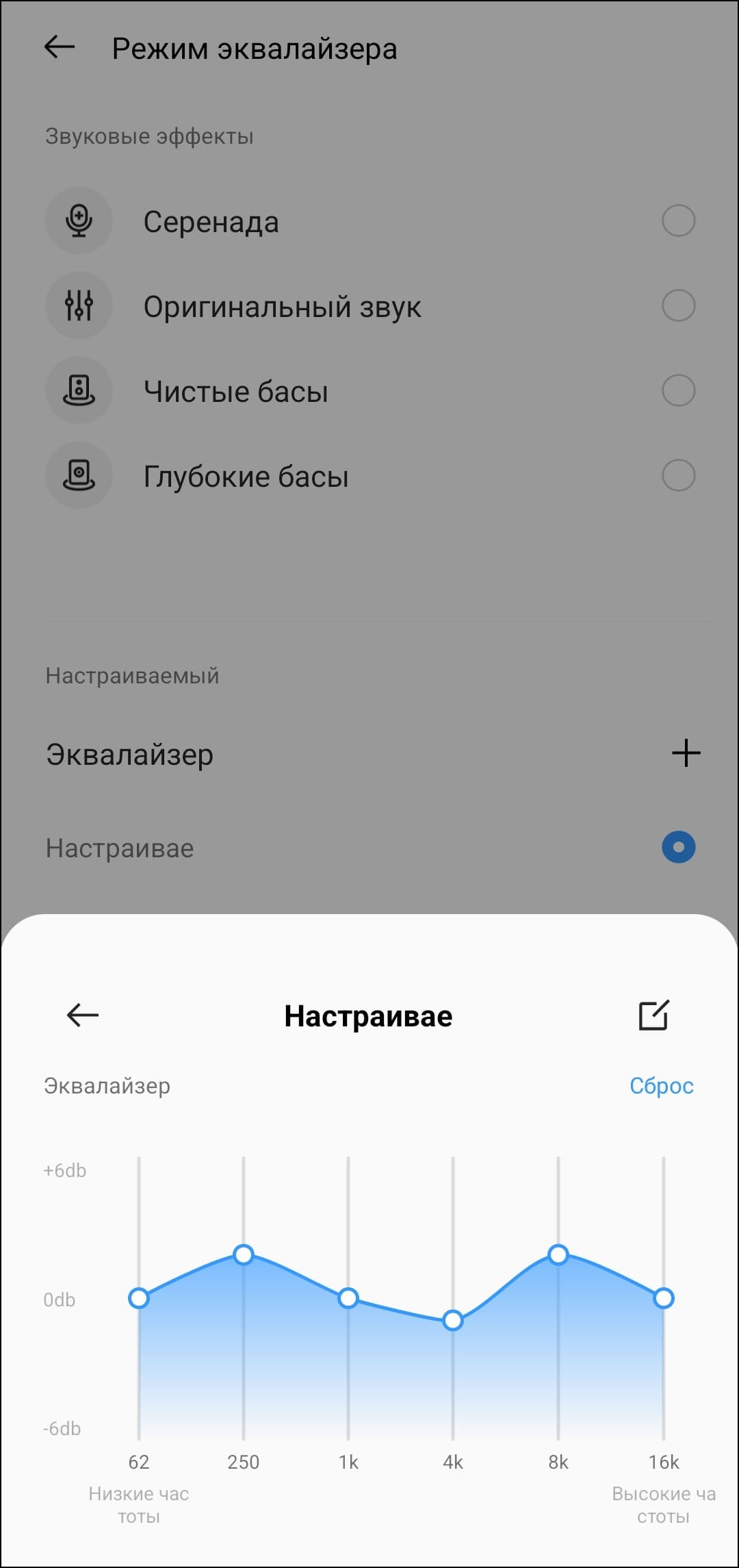The width and height of the screenshot is (739, 1568).
Task: Tap the 250 Hz band handle
Action: click(x=244, y=1254)
